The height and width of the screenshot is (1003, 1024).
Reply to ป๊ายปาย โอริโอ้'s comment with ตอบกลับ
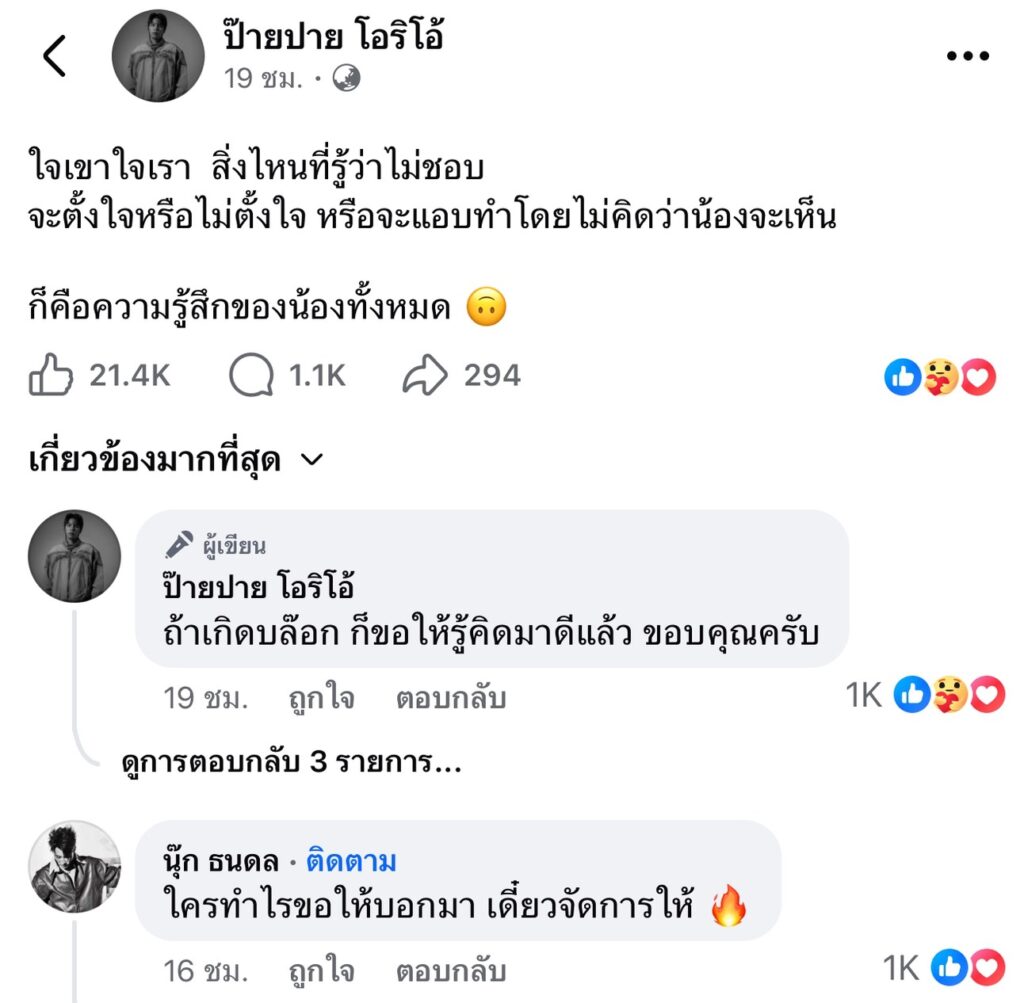[450, 697]
